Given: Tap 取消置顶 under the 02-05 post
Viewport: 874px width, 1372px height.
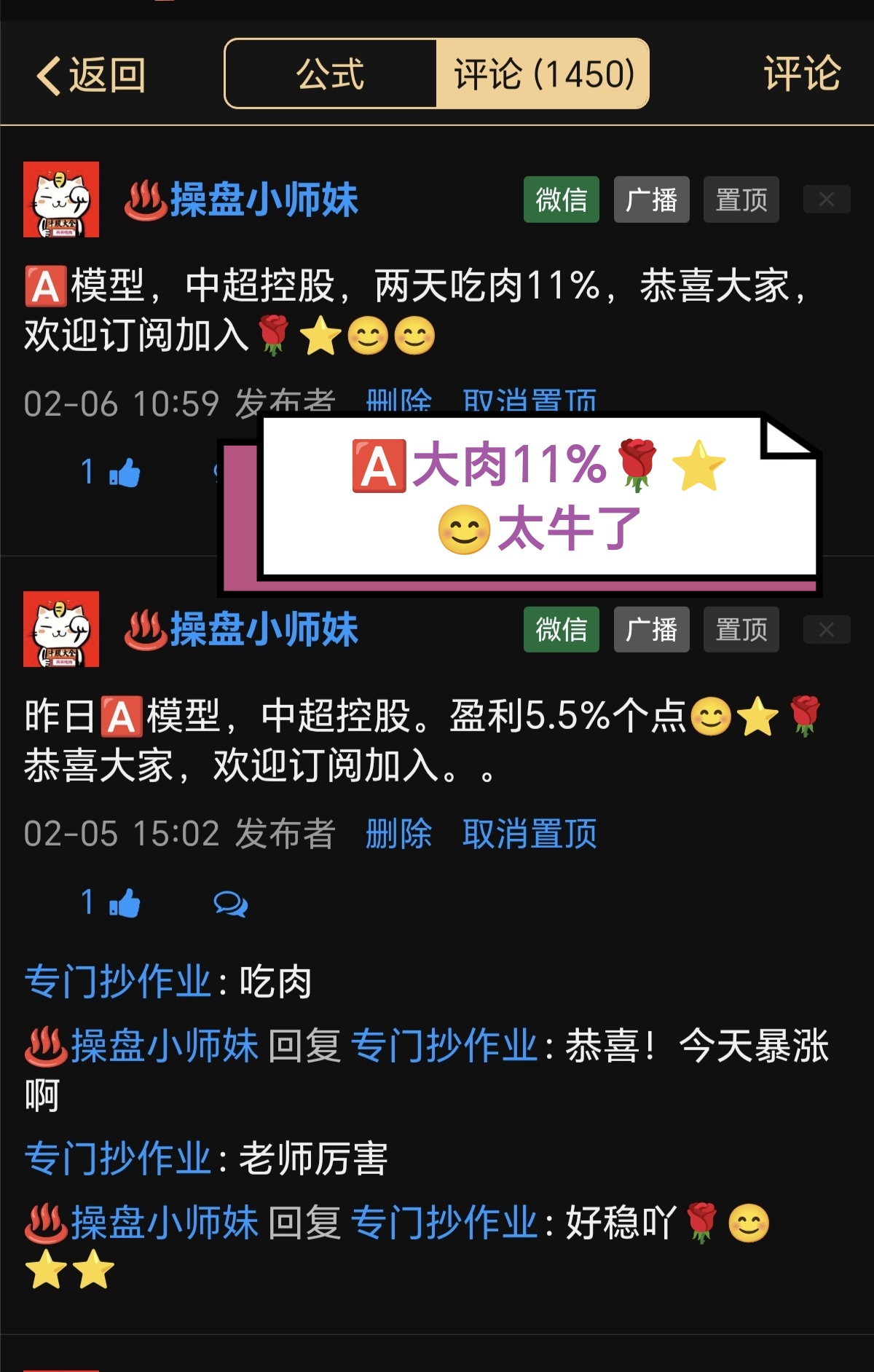Looking at the screenshot, I should 529,834.
